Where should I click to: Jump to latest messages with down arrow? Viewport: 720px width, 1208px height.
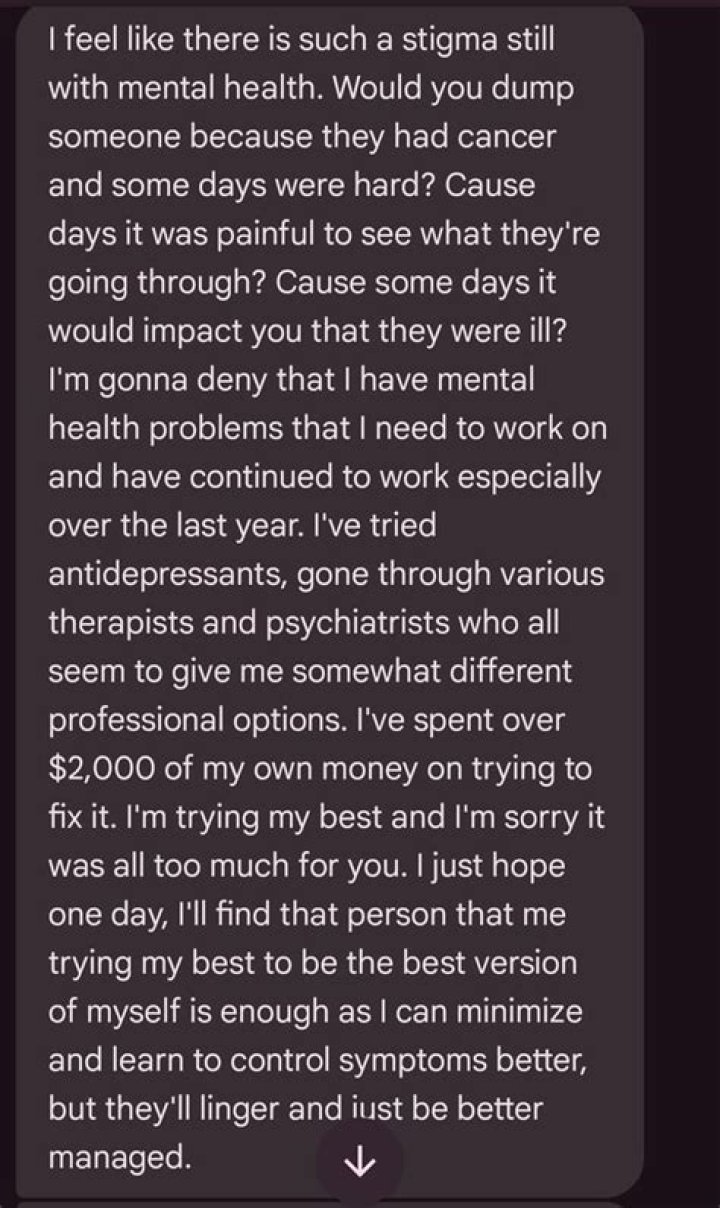click(x=358, y=1160)
